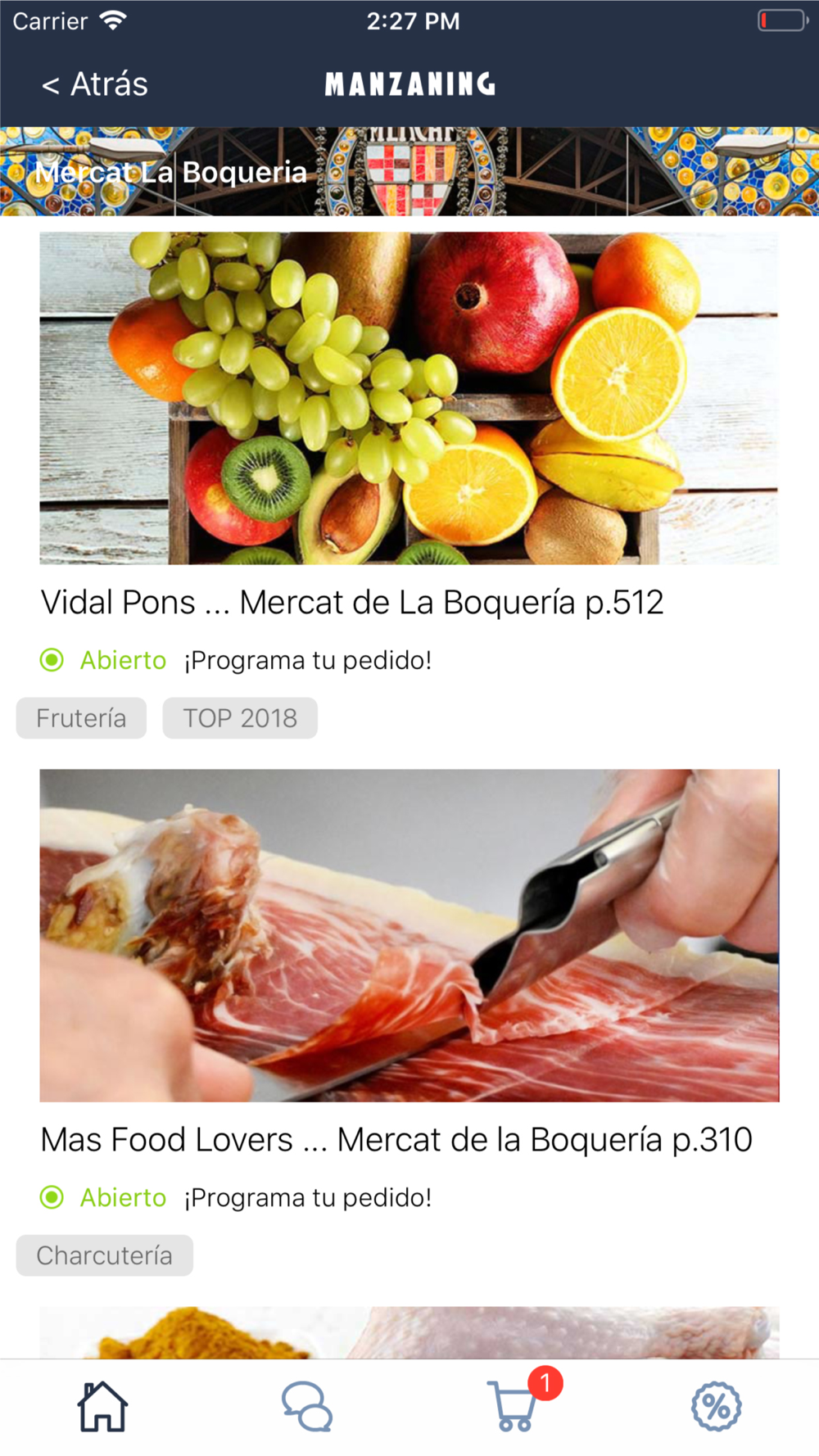The image size is (819, 1456).
Task: Go back with the Atrás button
Action: pos(95,84)
